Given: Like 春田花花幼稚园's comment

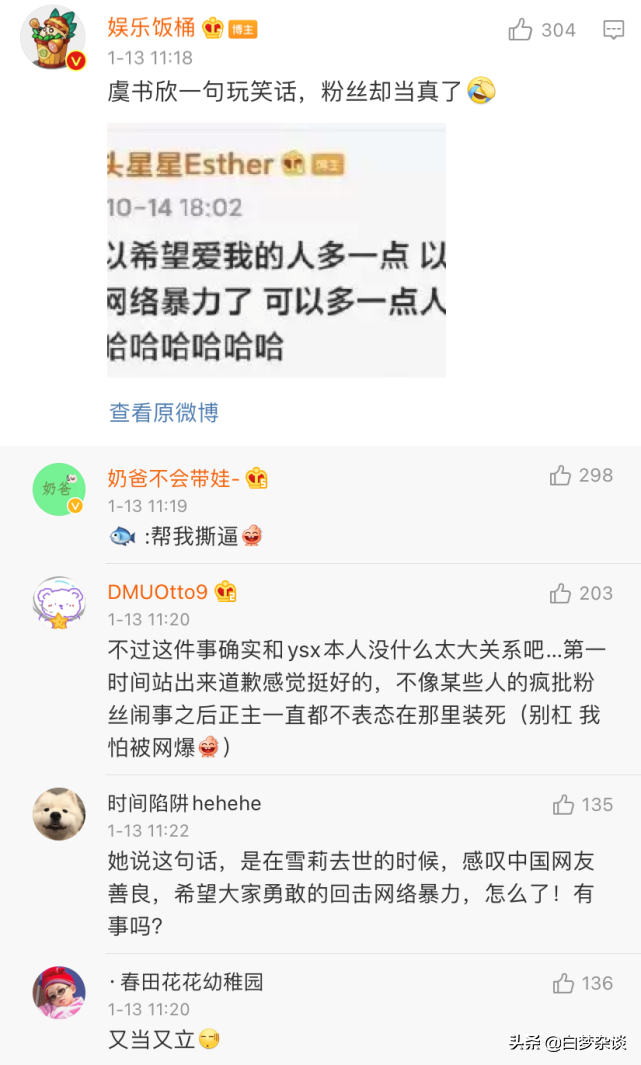Looking at the screenshot, I should 564,983.
